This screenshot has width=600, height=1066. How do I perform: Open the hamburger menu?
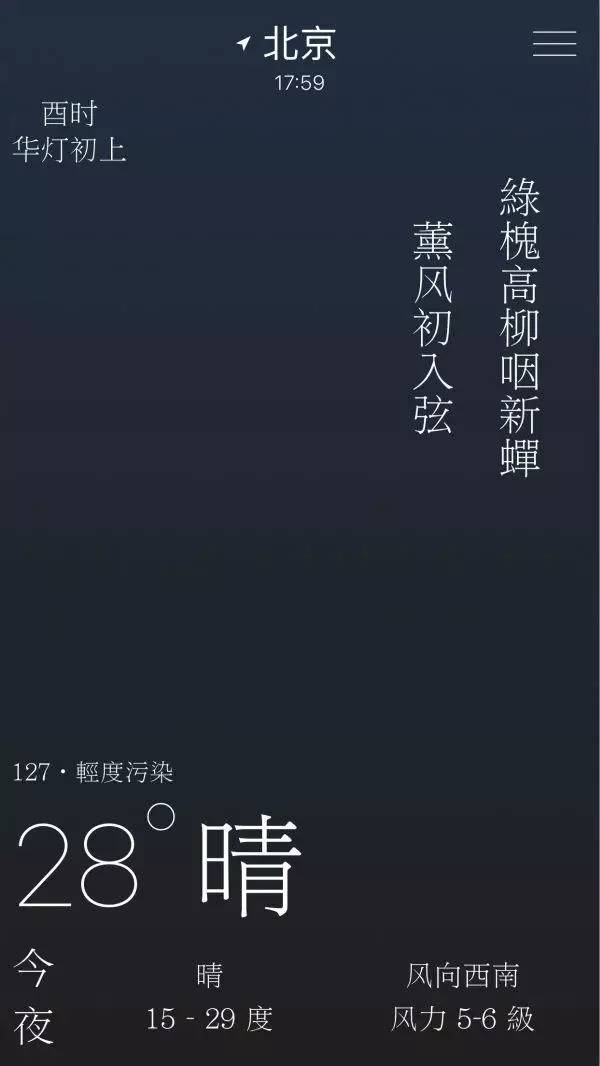click(x=554, y=44)
